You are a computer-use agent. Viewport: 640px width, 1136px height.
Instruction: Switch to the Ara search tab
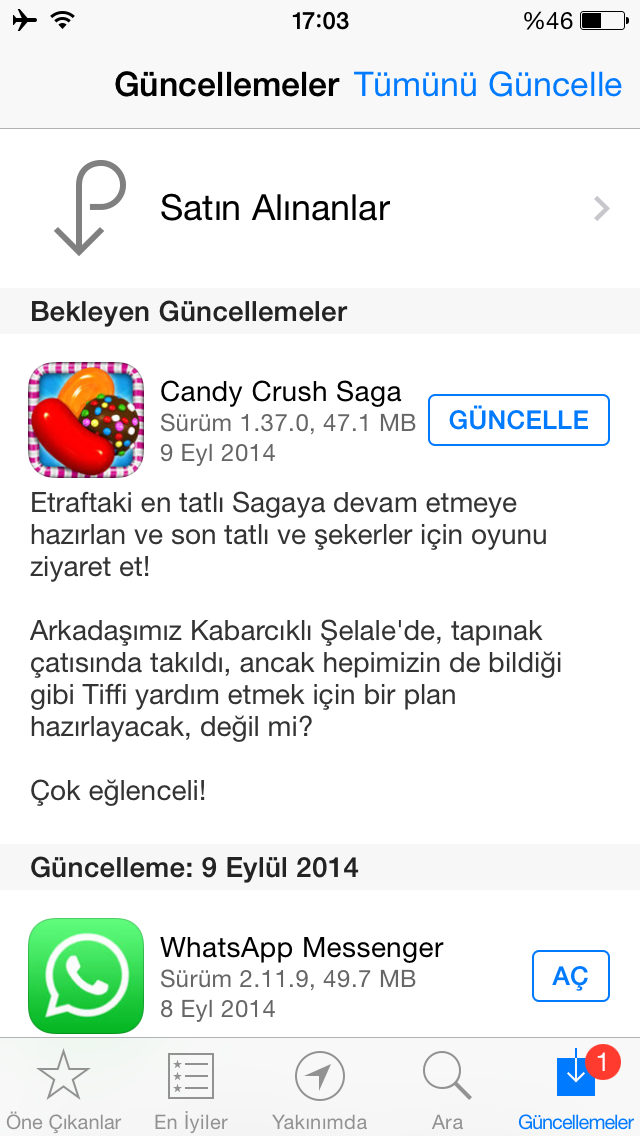(447, 1090)
